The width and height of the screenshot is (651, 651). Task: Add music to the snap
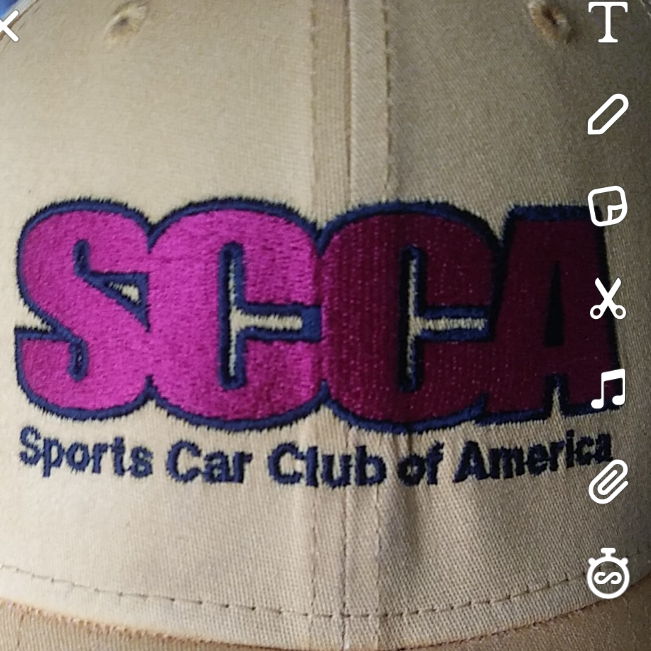tap(607, 388)
